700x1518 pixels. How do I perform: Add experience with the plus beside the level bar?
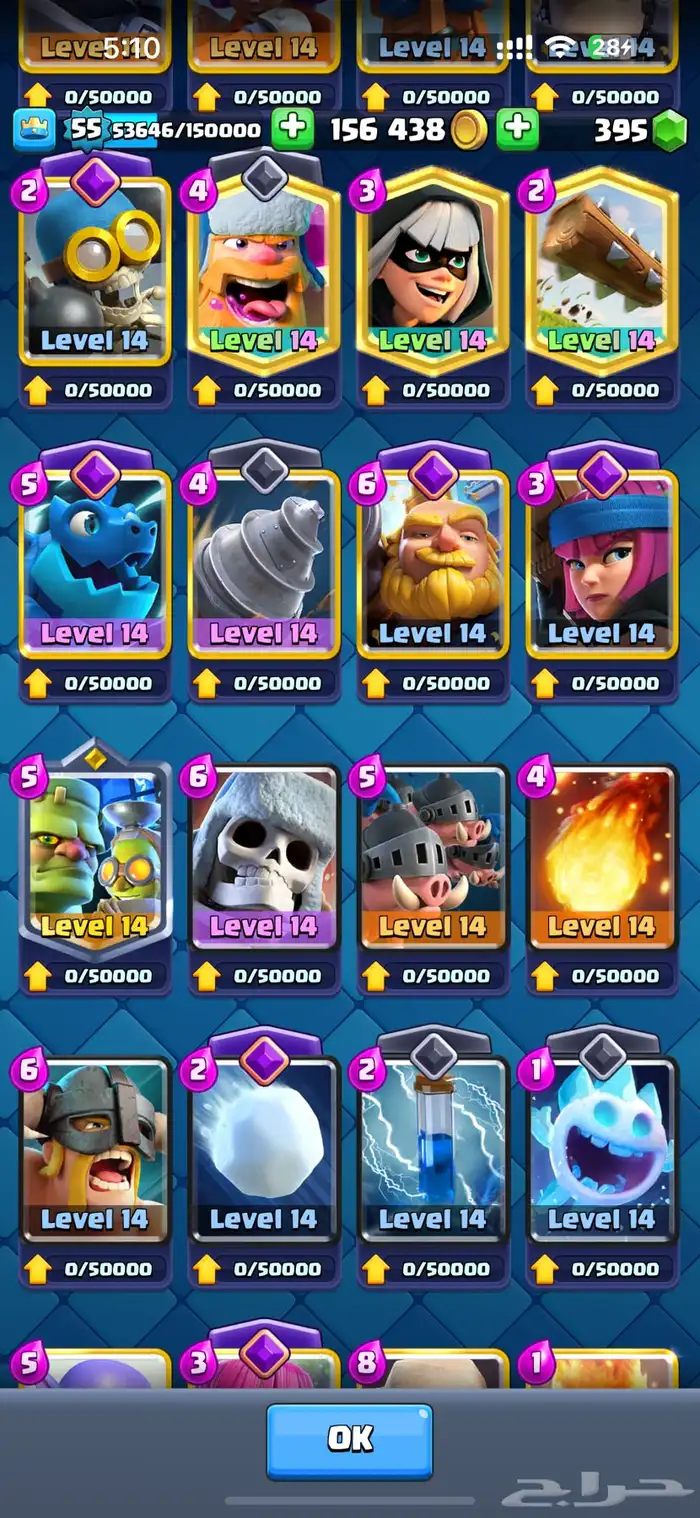point(291,130)
